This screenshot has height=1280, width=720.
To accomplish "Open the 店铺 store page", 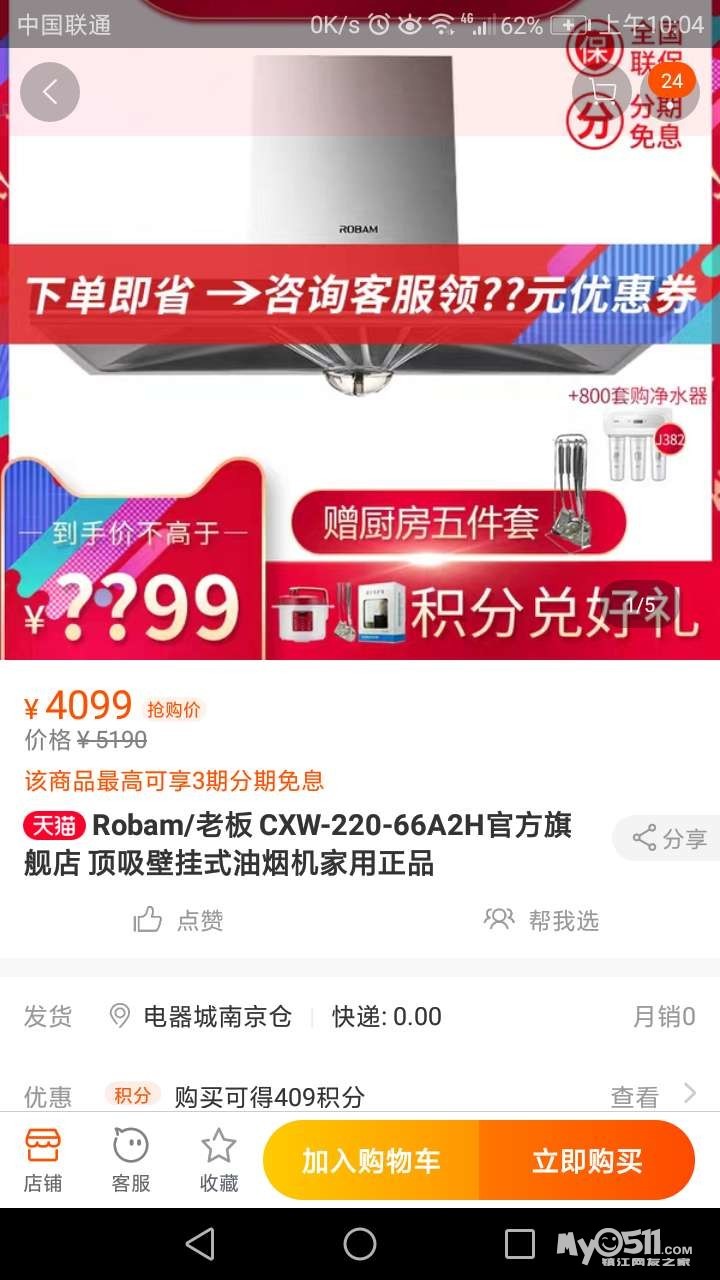I will pos(43,1160).
